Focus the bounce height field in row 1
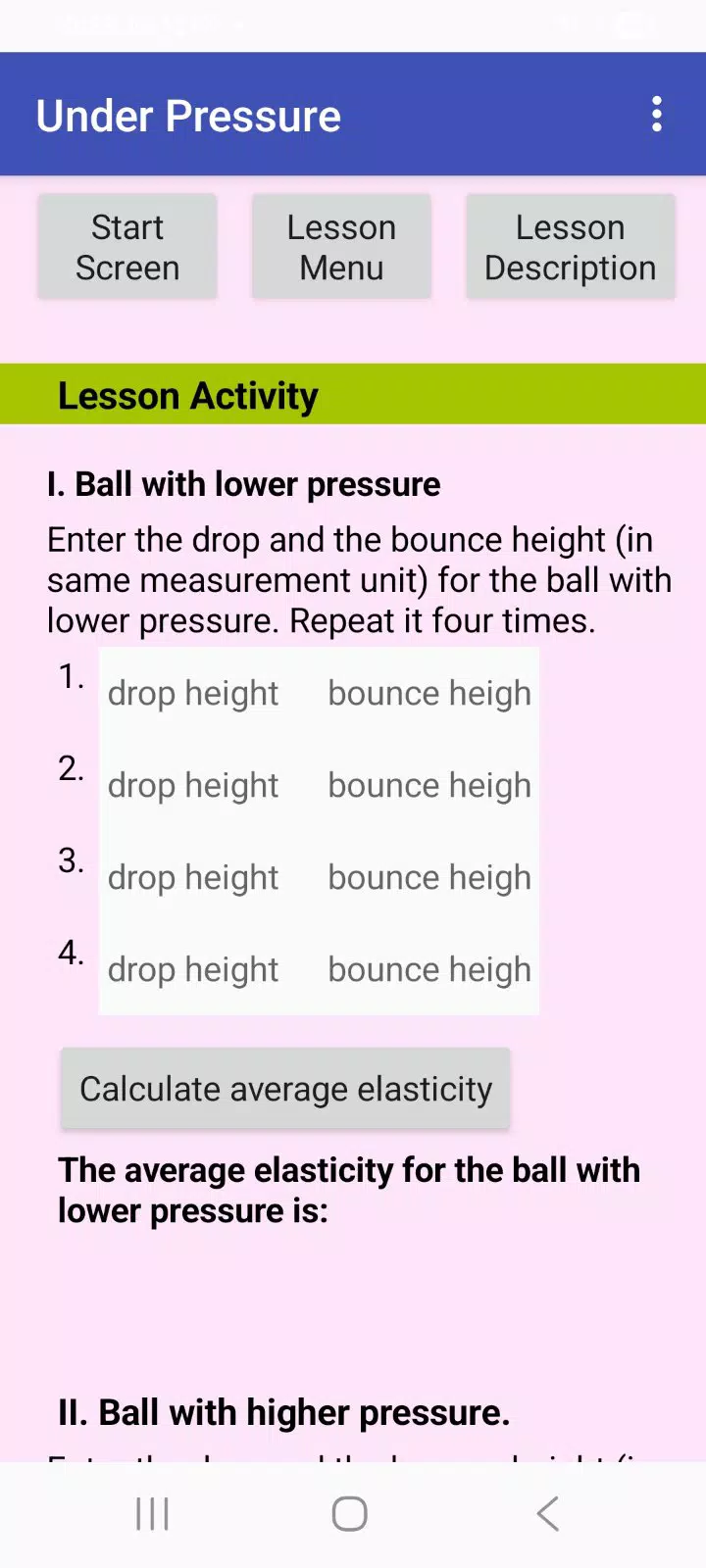The image size is (706, 1568). (x=429, y=693)
